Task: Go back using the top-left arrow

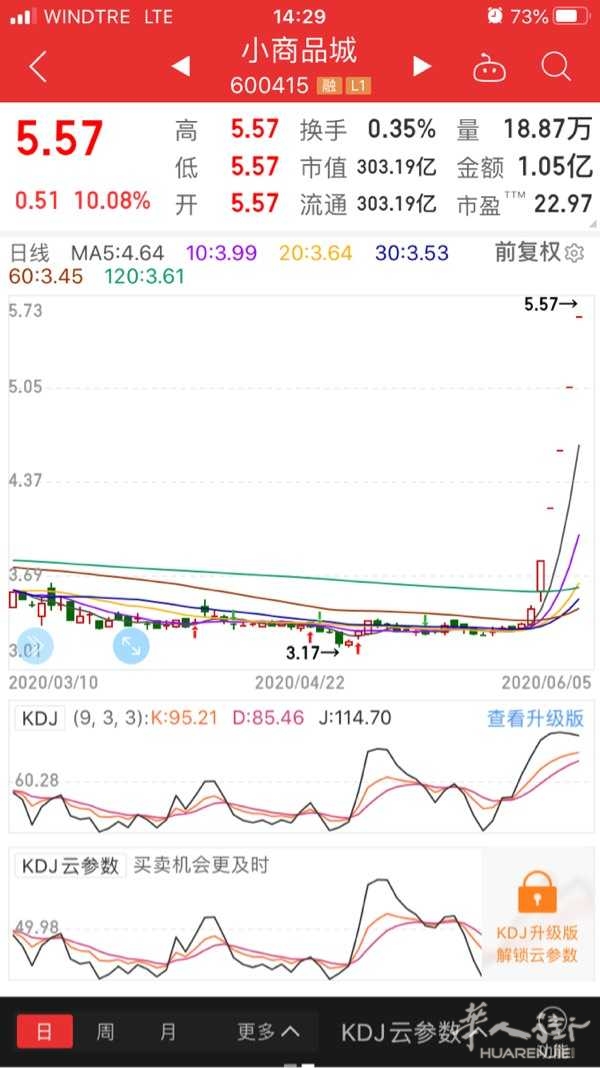Action: [38, 67]
